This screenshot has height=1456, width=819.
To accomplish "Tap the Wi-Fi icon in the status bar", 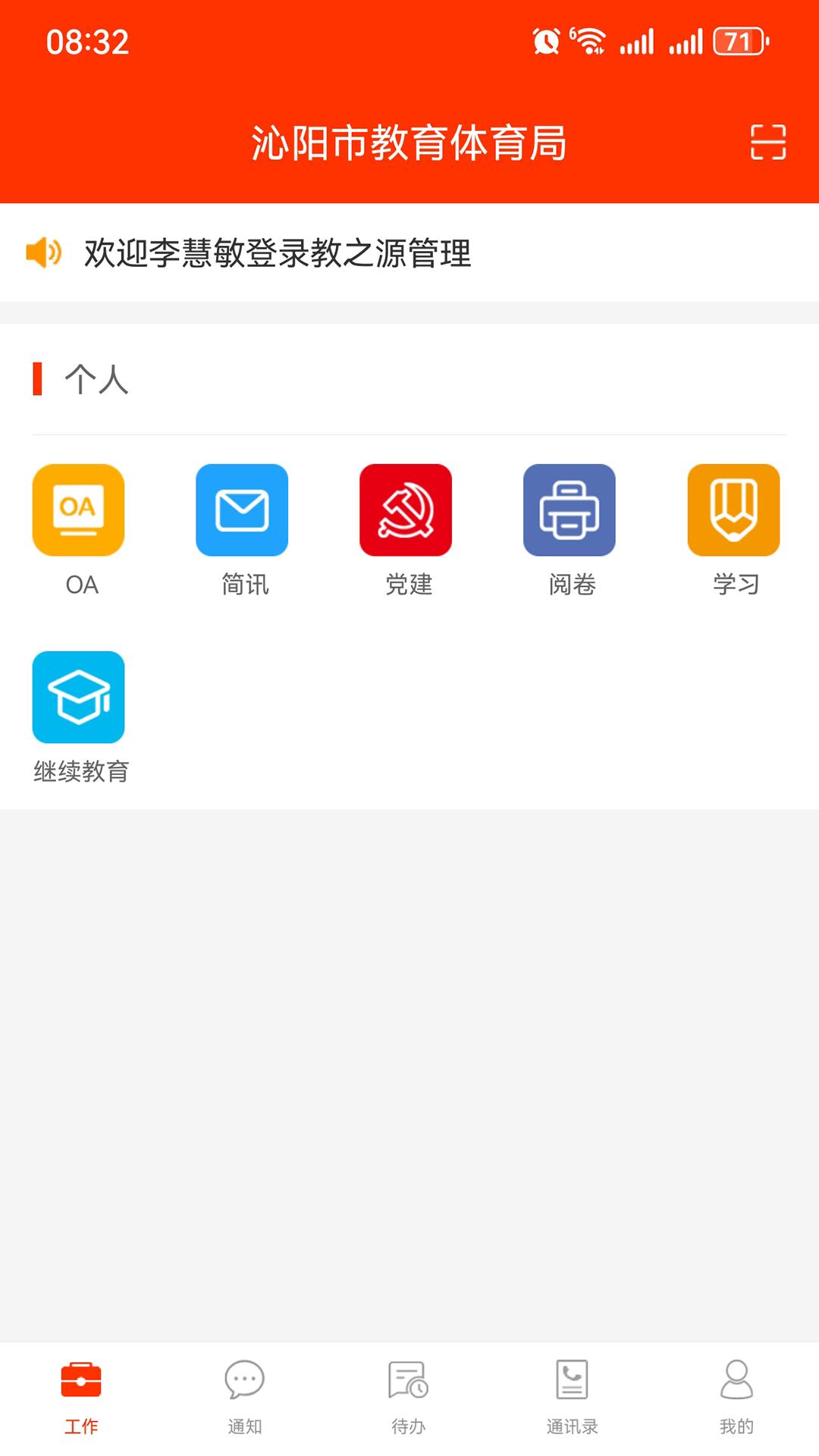I will 592,42.
